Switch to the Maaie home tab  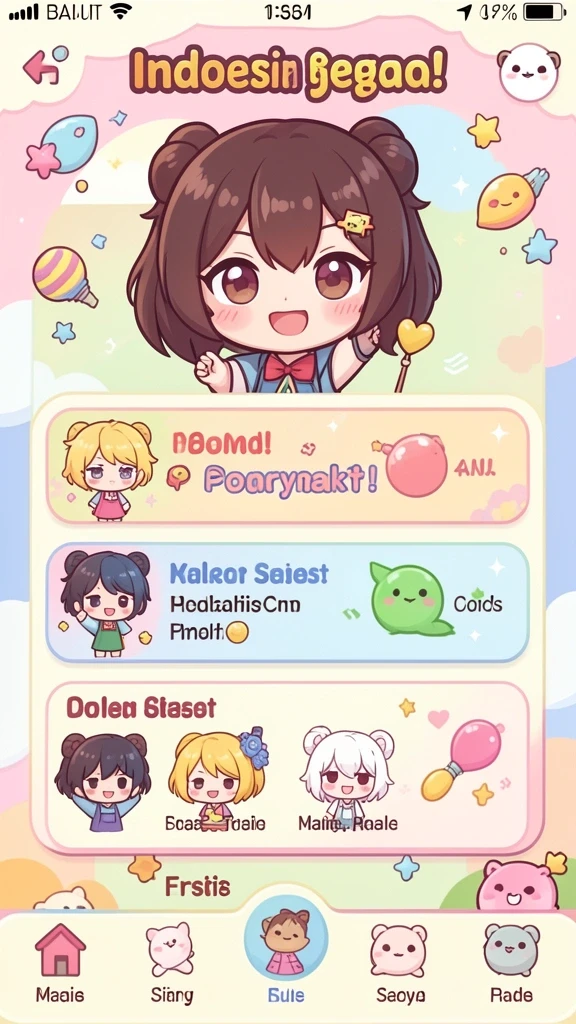pos(60,963)
